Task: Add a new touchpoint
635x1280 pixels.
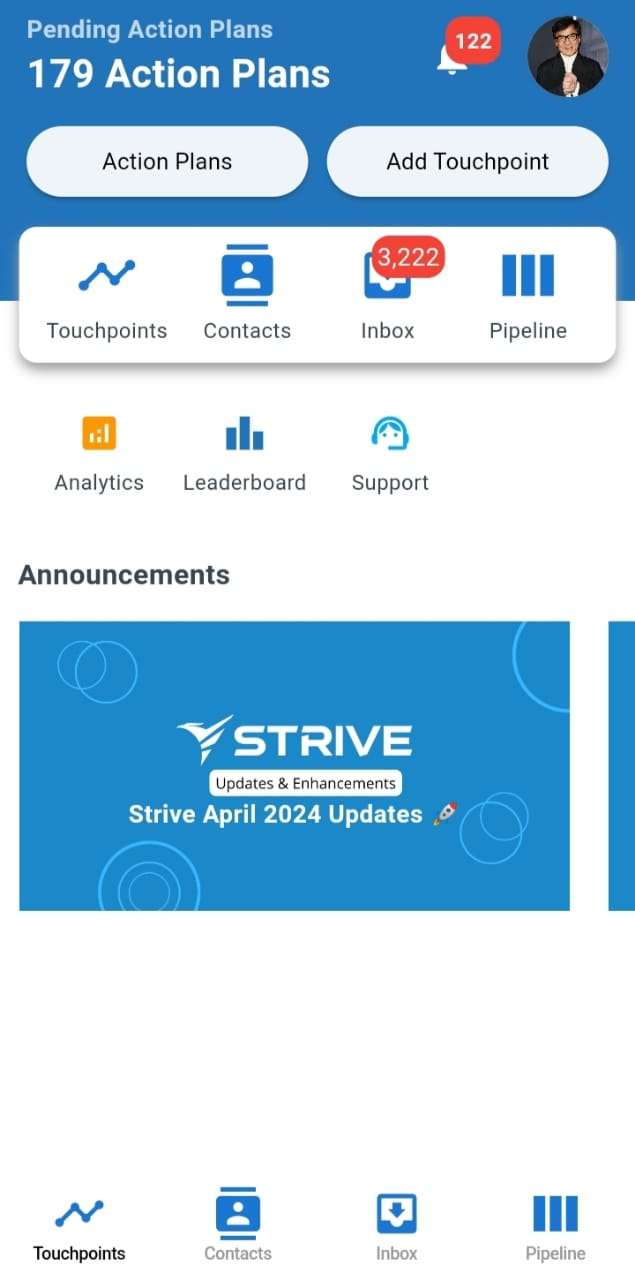Action: tap(468, 161)
